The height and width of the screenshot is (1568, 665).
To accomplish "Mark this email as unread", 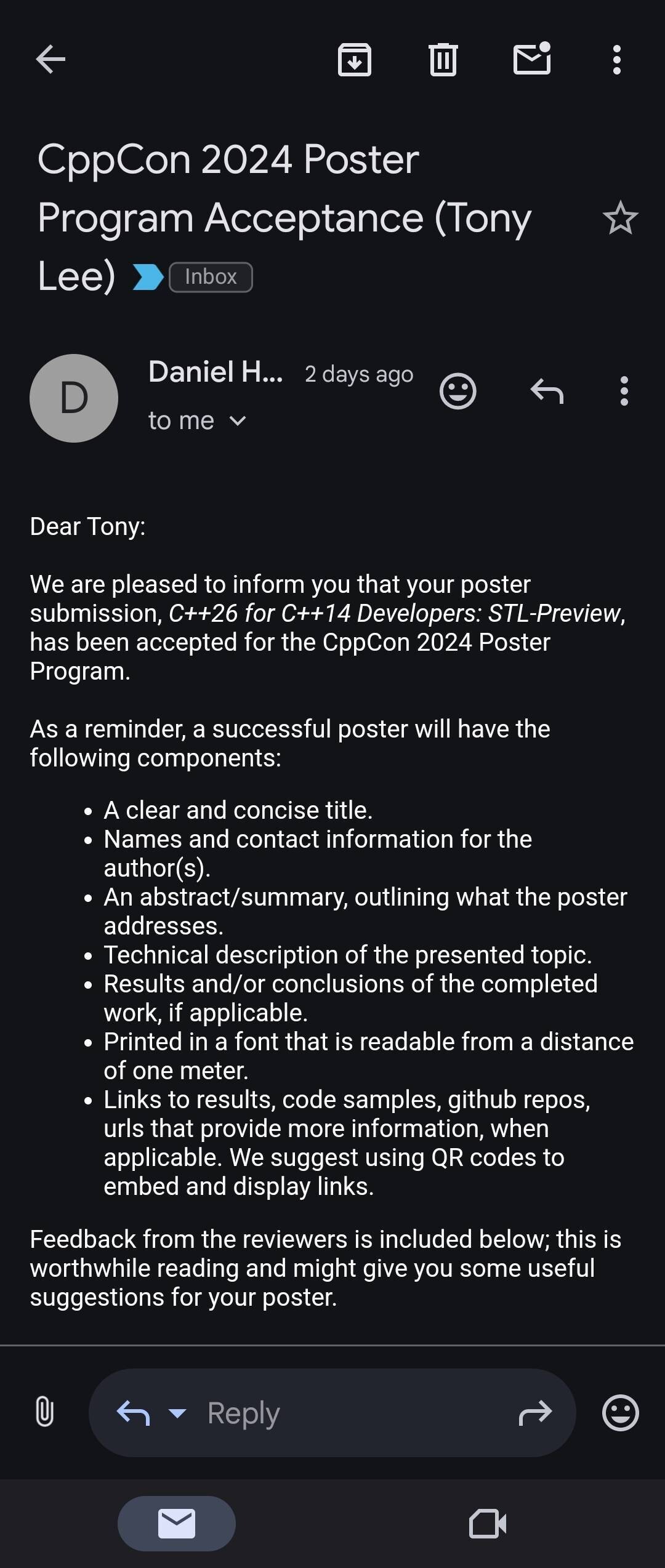I will point(532,59).
